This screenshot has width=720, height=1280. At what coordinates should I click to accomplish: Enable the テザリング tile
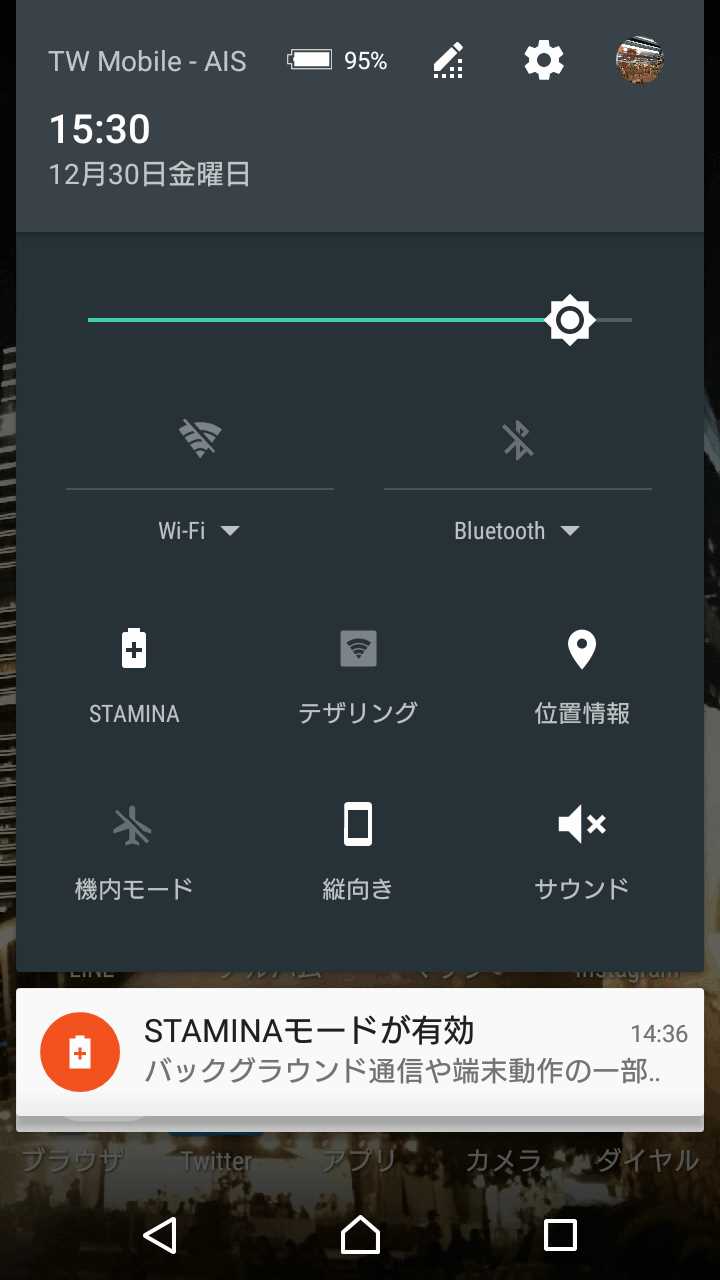(358, 672)
